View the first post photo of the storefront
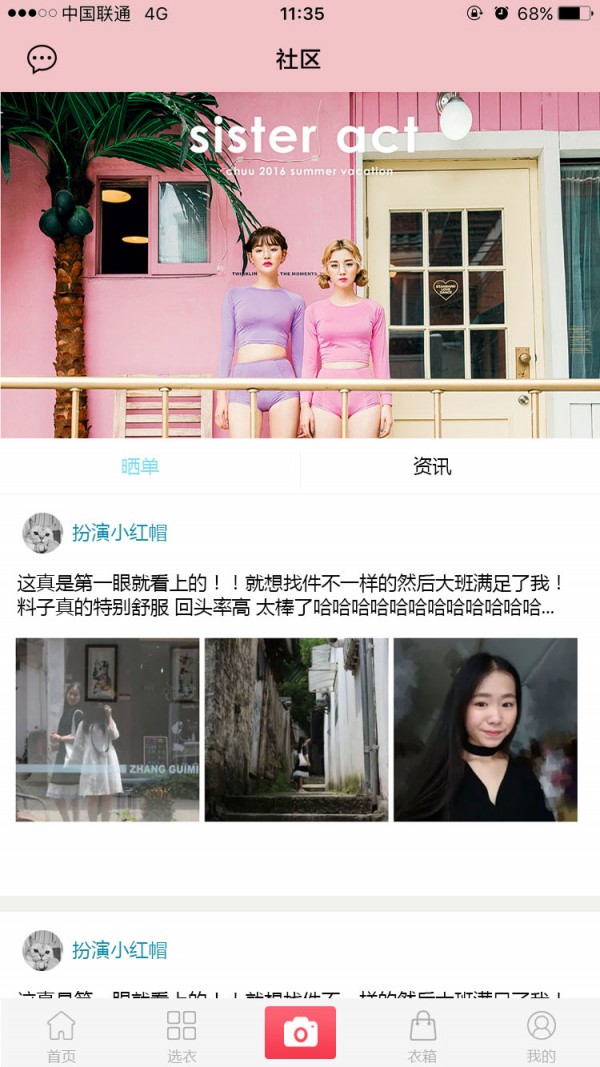The height and width of the screenshot is (1067, 600). coord(107,729)
